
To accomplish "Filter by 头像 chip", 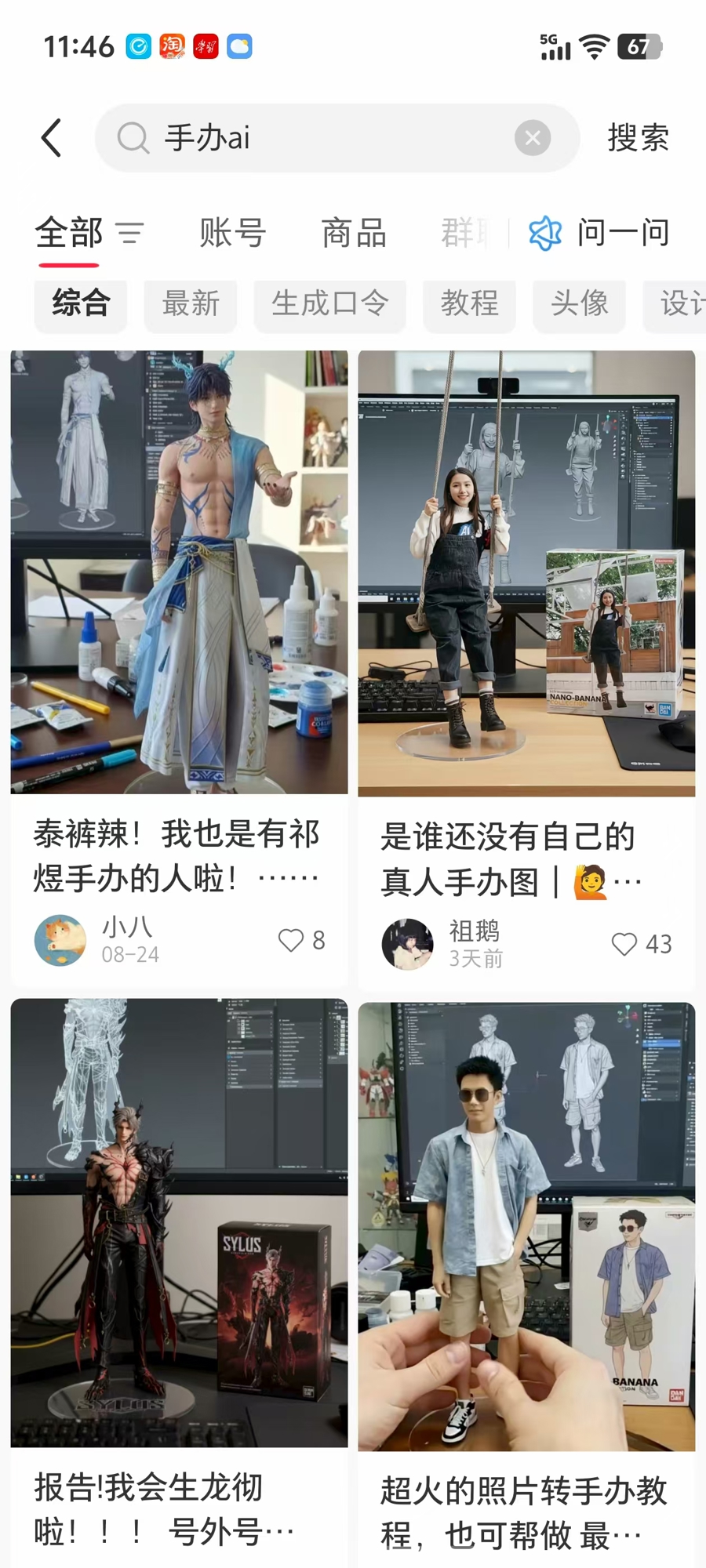I will point(579,303).
